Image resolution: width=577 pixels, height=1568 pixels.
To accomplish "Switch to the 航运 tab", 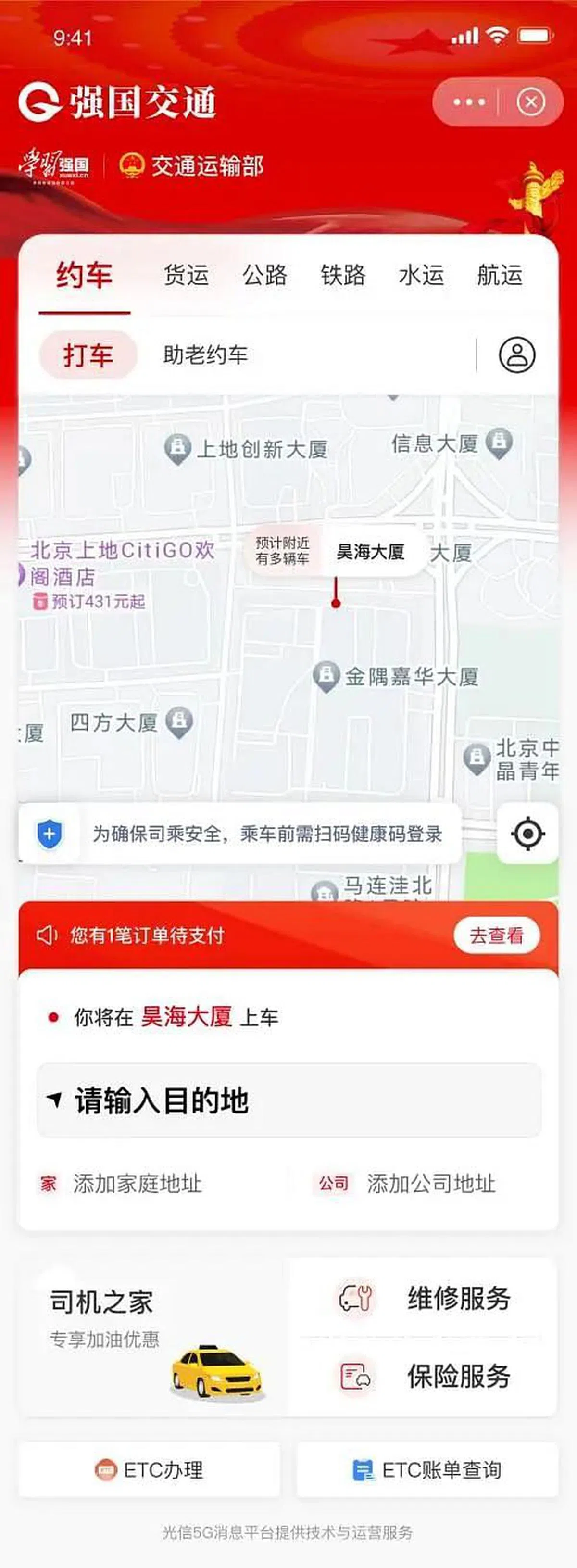I will (x=500, y=275).
